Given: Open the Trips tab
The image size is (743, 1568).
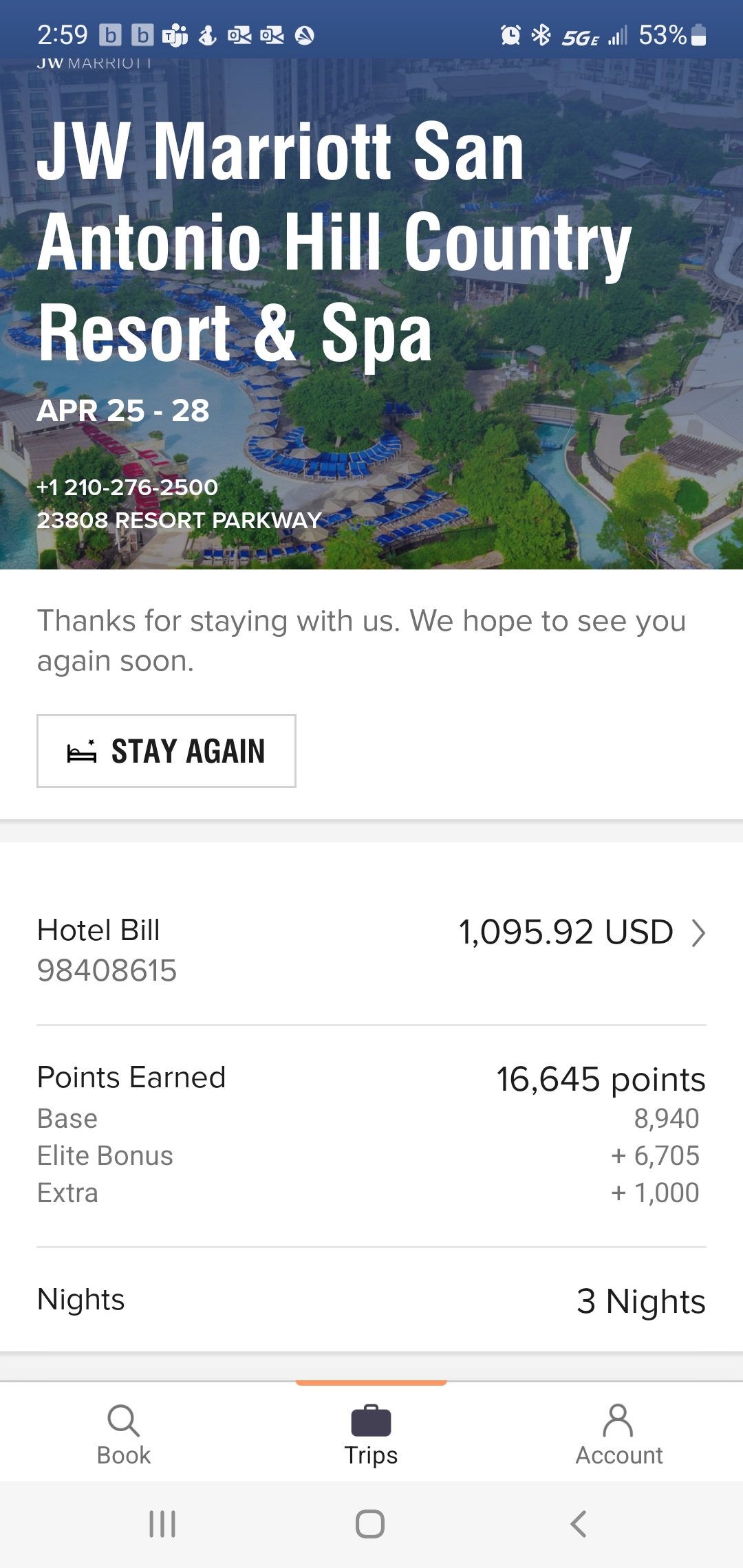Looking at the screenshot, I should point(371,1435).
